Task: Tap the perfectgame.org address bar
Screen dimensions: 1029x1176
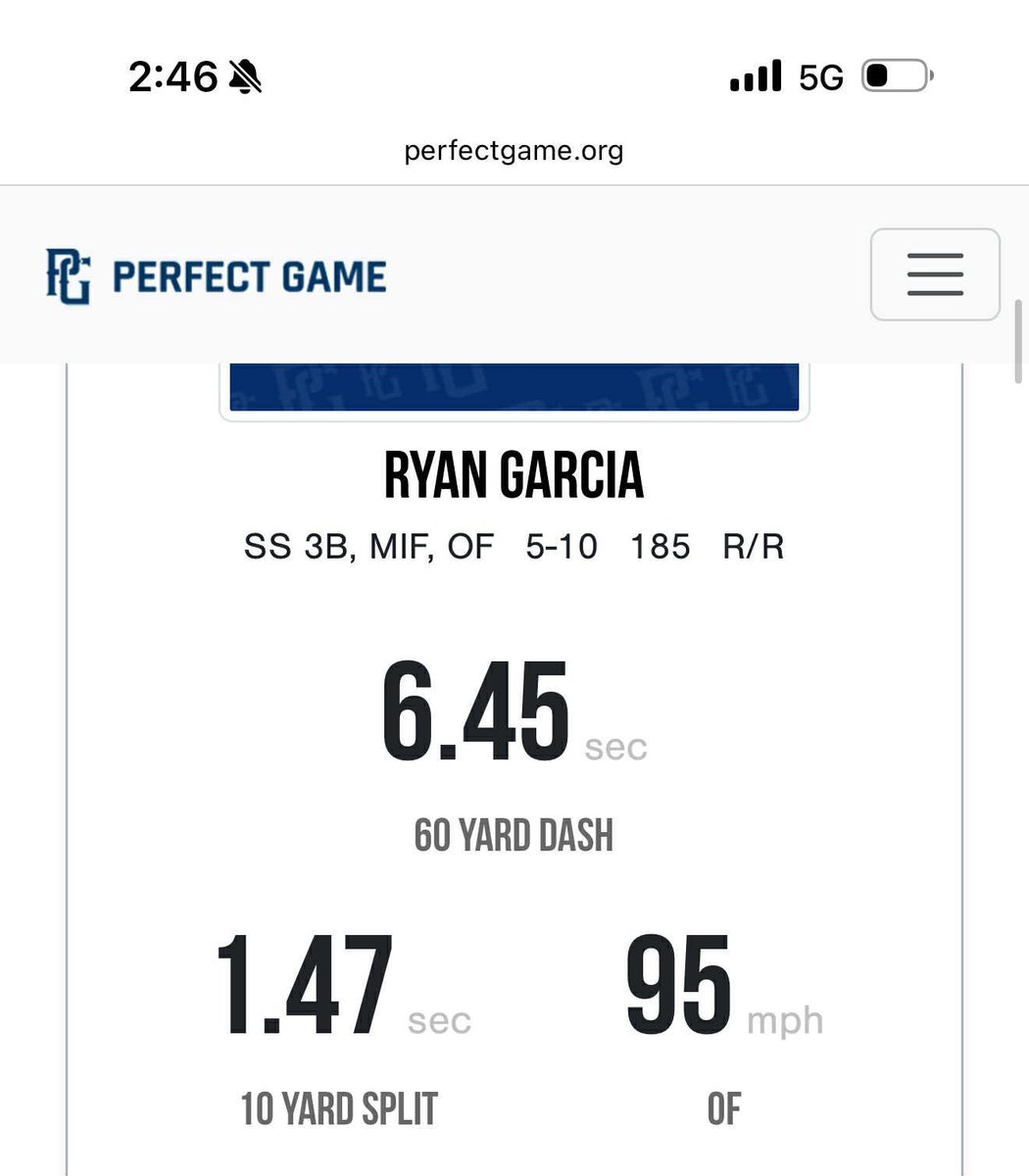Action: [514, 151]
